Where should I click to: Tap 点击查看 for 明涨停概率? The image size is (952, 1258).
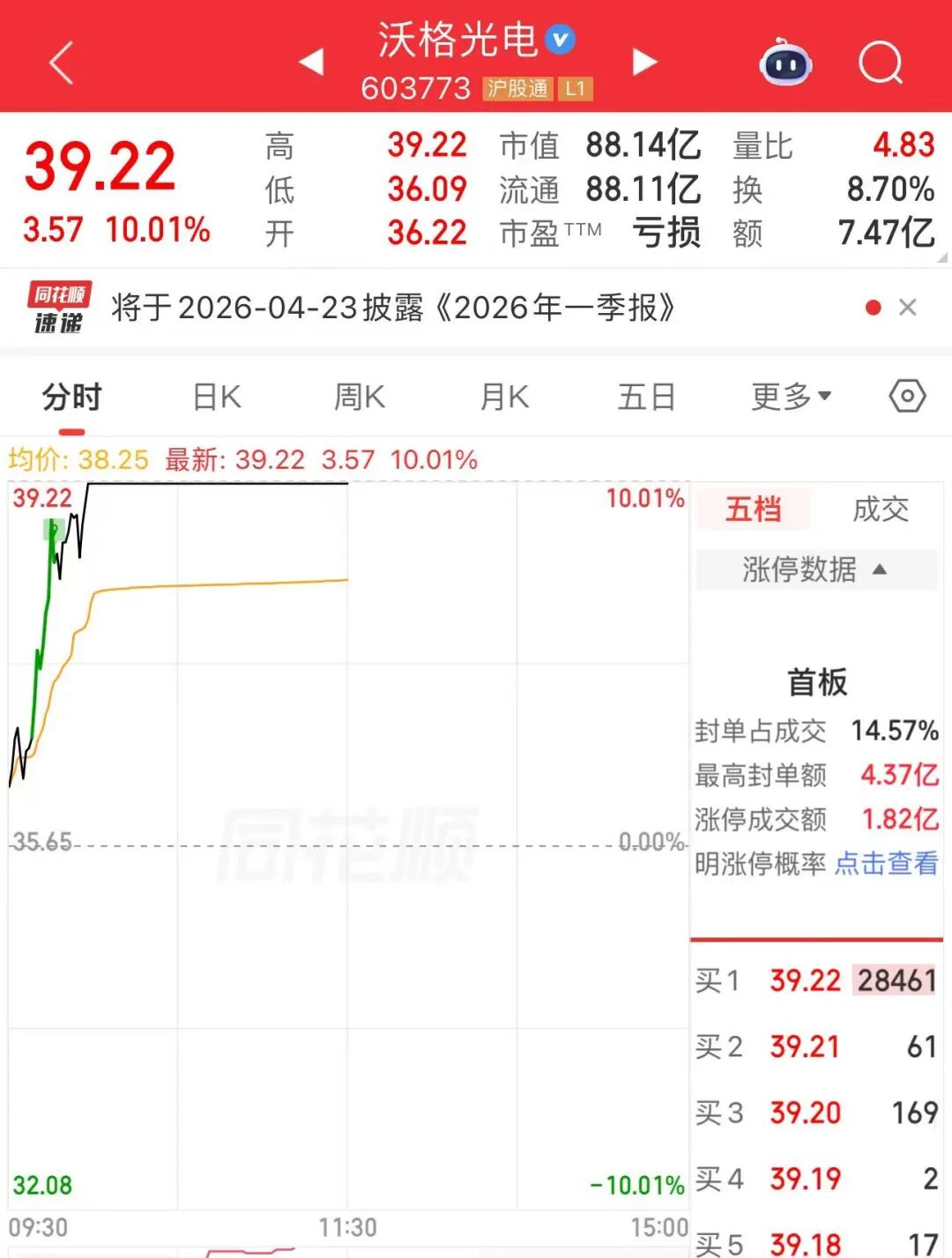(886, 864)
